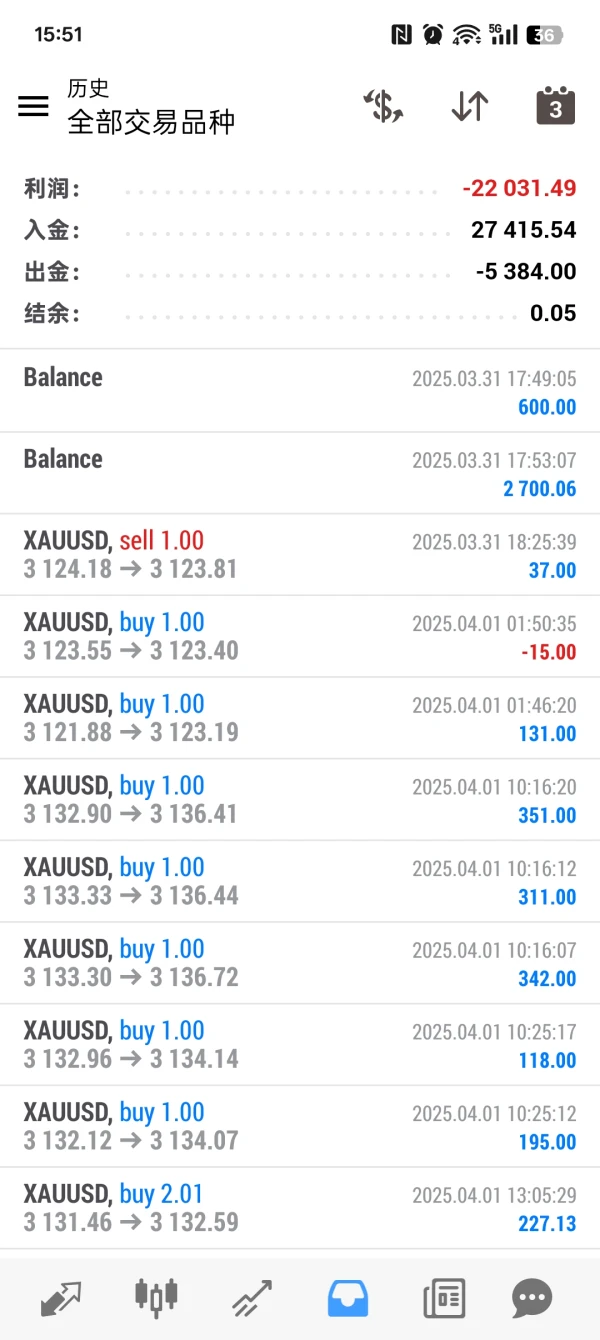Viewport: 600px width, 1340px height.
Task: Open the hamburger drawer menu
Action: [33, 106]
